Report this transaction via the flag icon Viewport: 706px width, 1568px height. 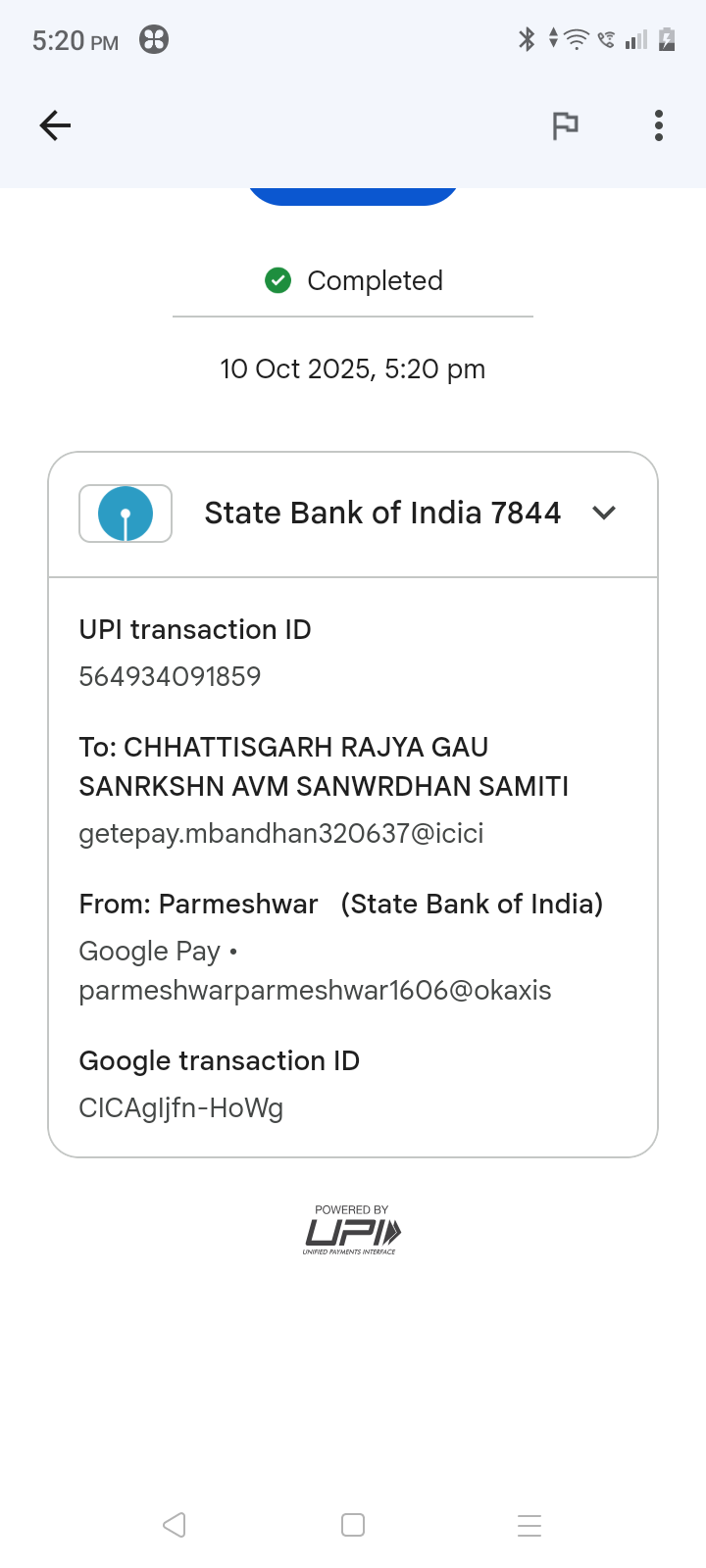565,125
